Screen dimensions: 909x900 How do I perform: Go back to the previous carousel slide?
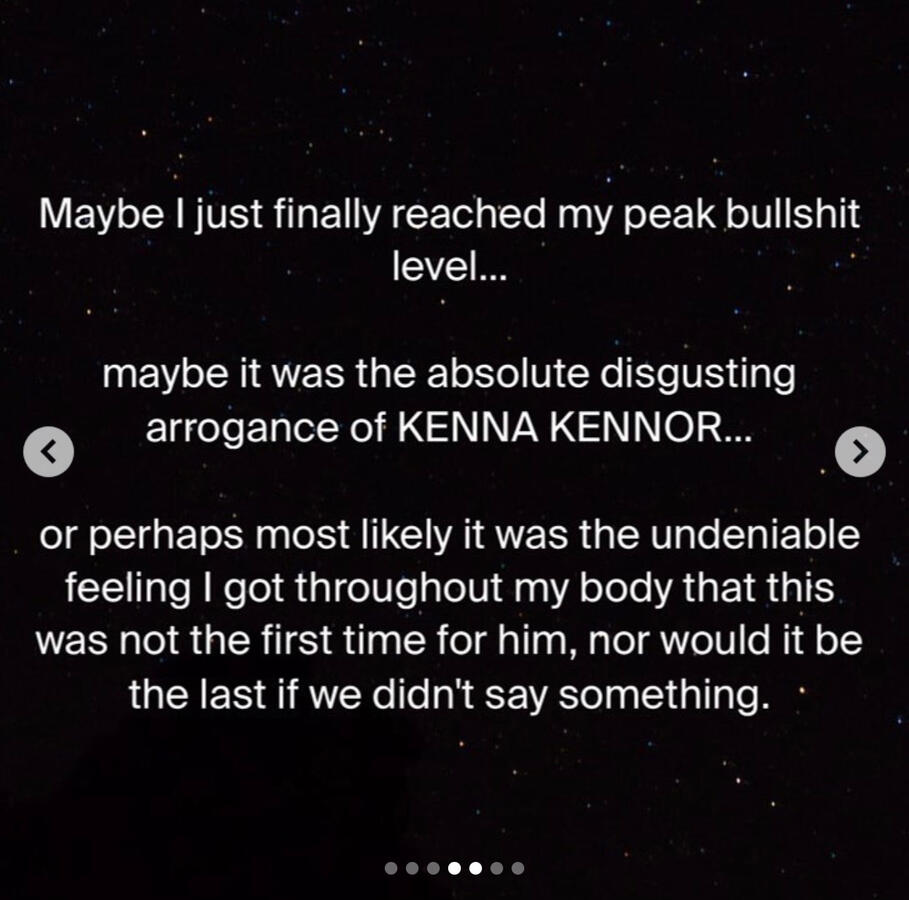tap(48, 452)
